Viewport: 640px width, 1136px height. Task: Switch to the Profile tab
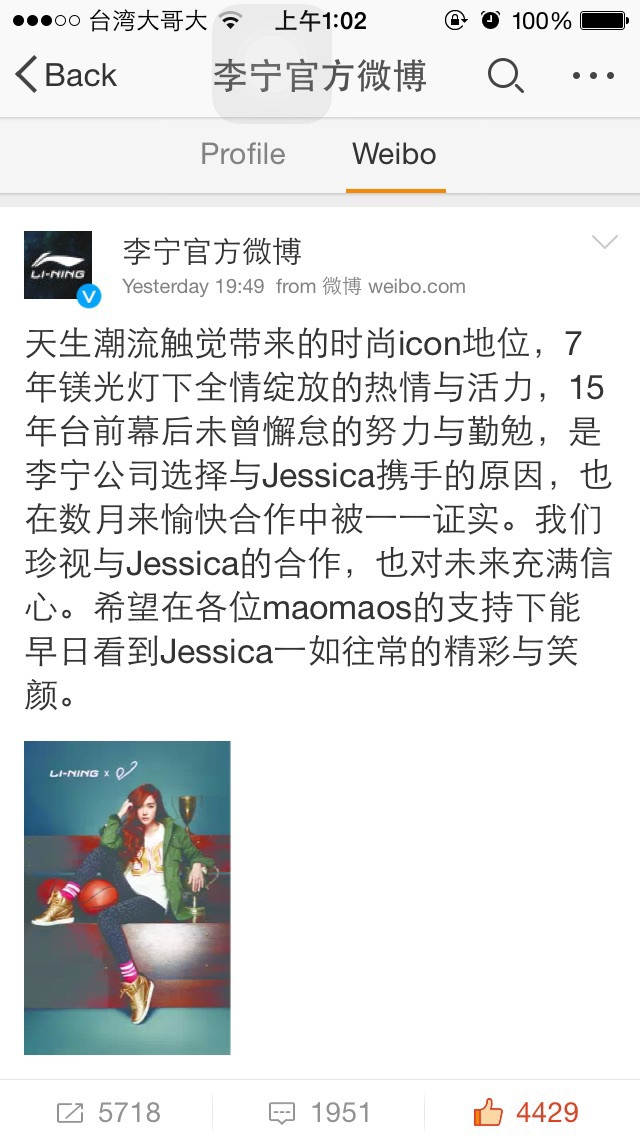(x=243, y=154)
